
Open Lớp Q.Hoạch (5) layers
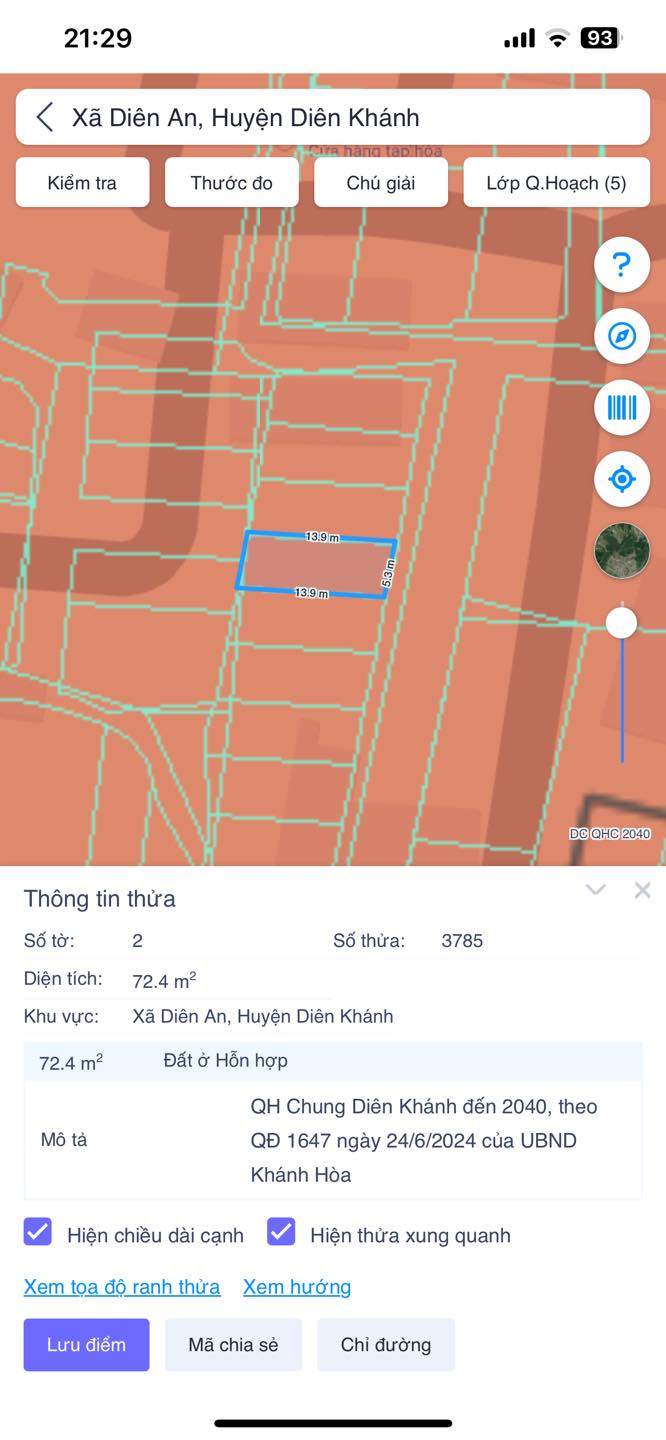[557, 183]
